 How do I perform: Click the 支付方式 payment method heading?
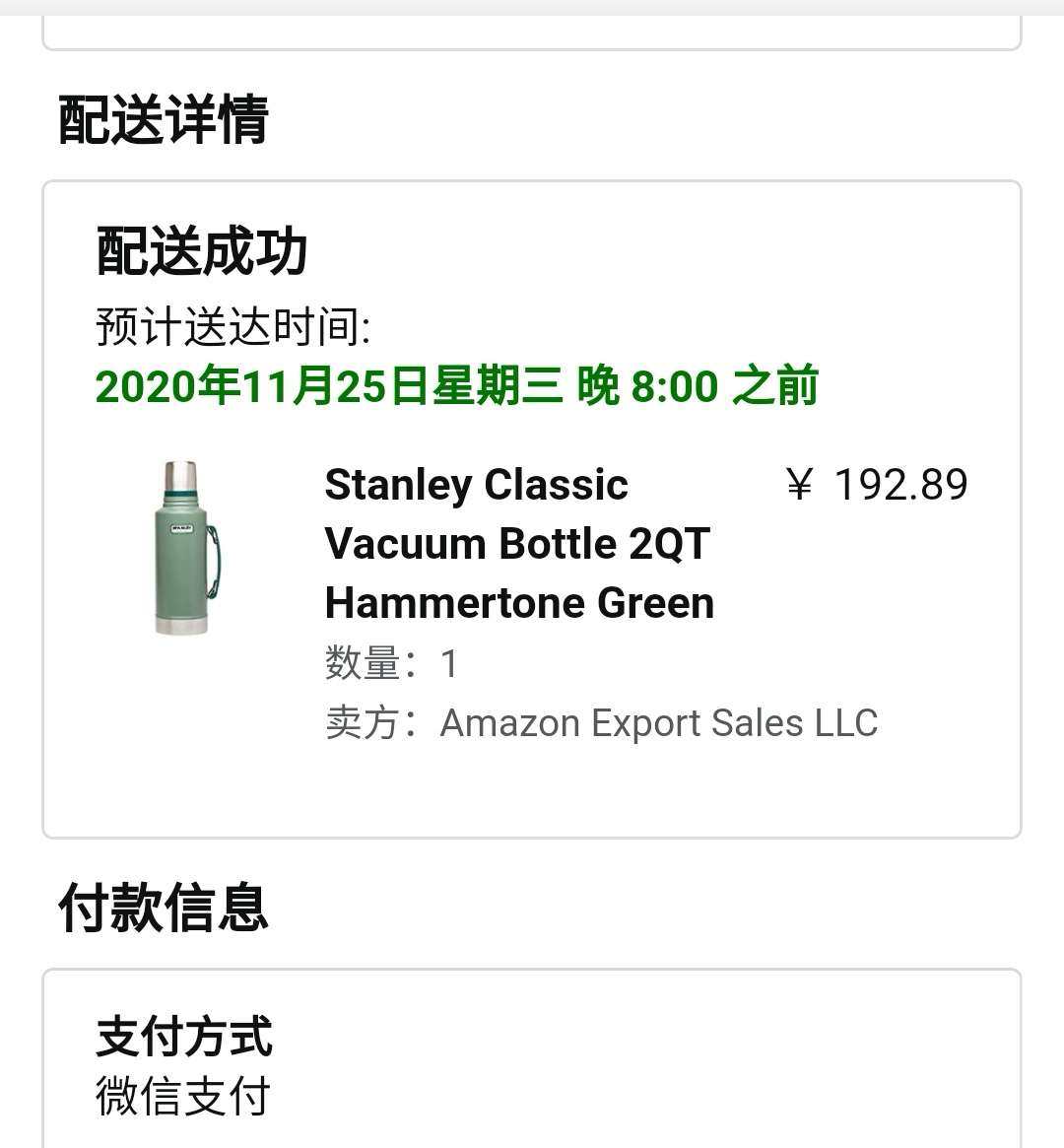click(x=183, y=1038)
